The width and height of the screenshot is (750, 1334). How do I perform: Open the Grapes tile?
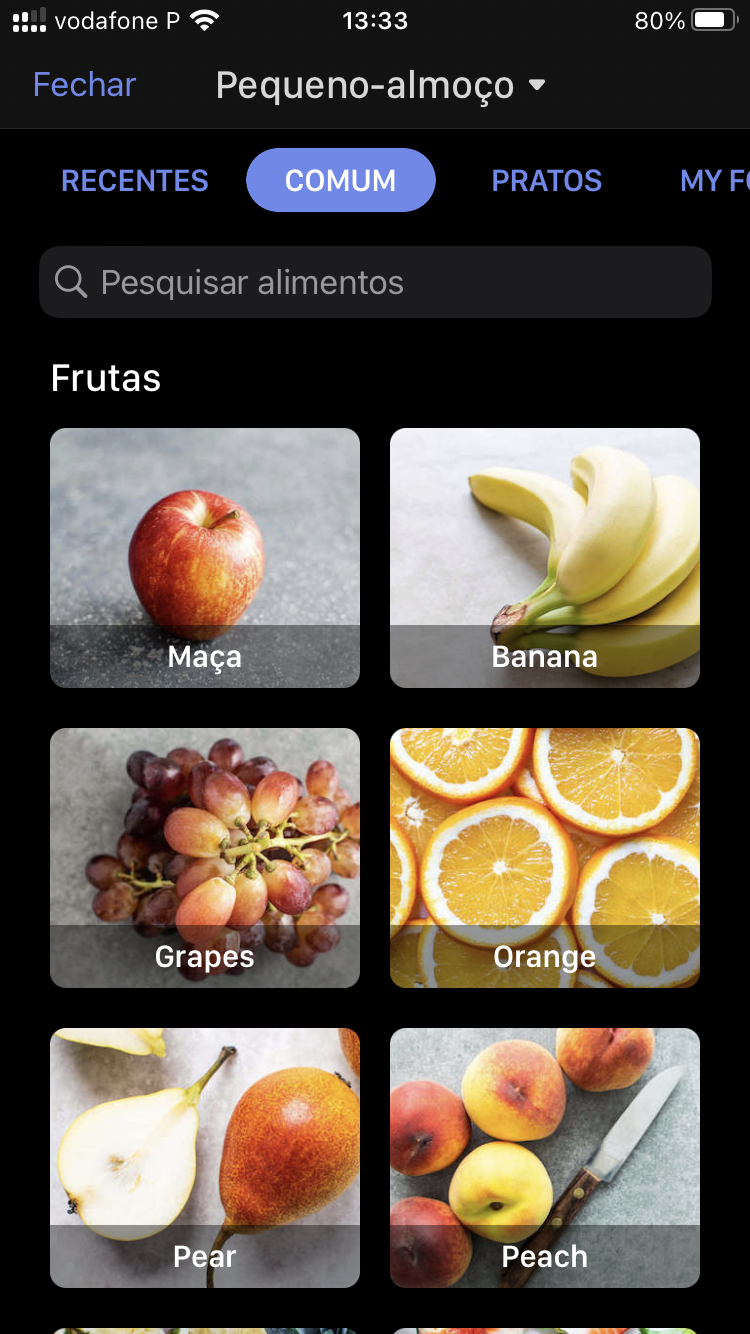(205, 858)
